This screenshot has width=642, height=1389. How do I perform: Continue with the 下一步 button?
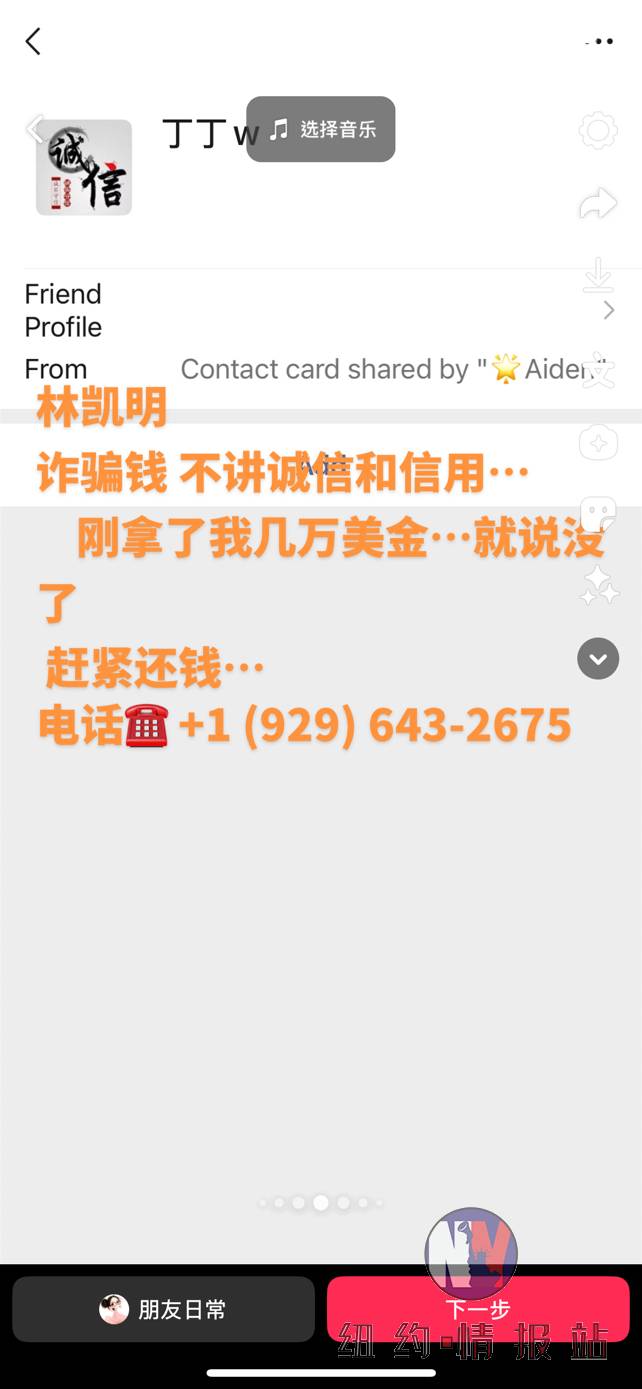[478, 1309]
